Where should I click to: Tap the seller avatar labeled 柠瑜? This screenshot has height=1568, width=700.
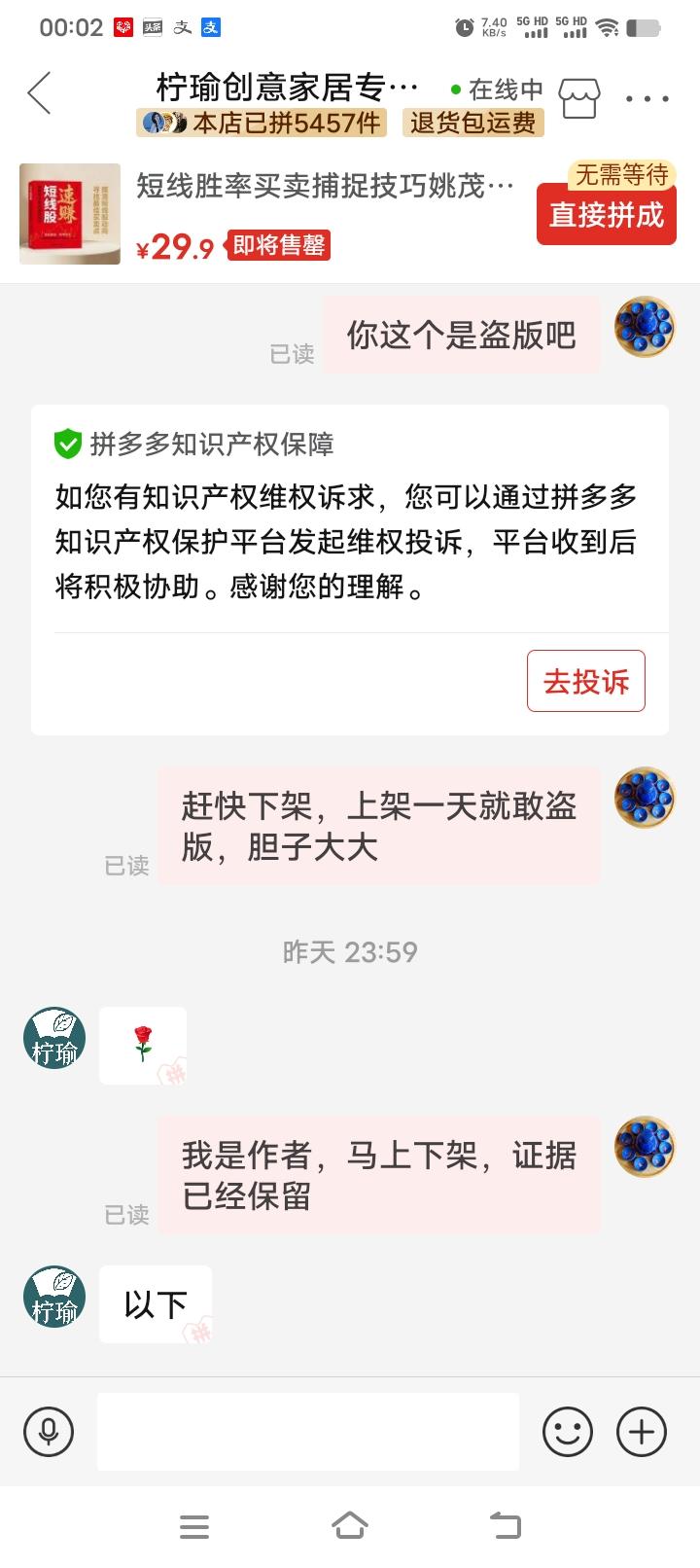pos(54,1038)
